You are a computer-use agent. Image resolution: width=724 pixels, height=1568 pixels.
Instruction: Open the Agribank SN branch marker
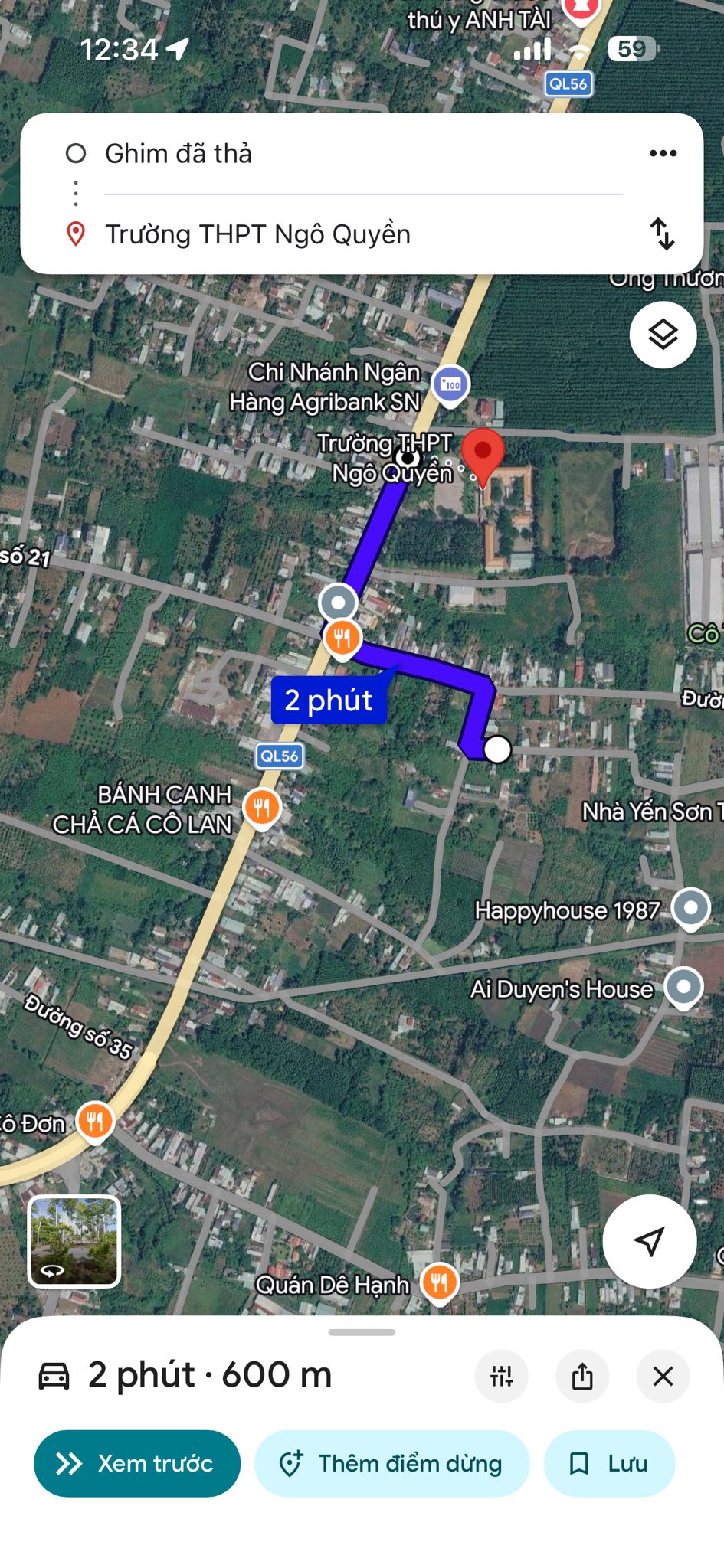(450, 384)
